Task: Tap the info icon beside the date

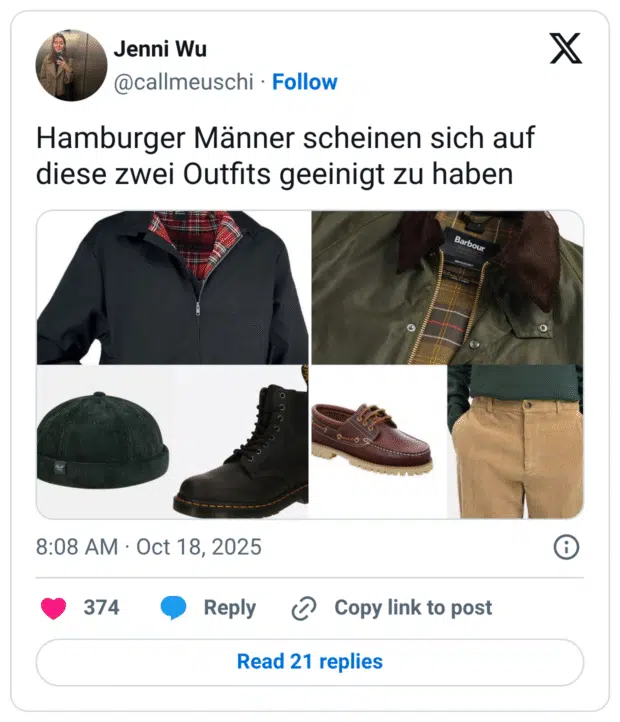Action: [x=566, y=547]
